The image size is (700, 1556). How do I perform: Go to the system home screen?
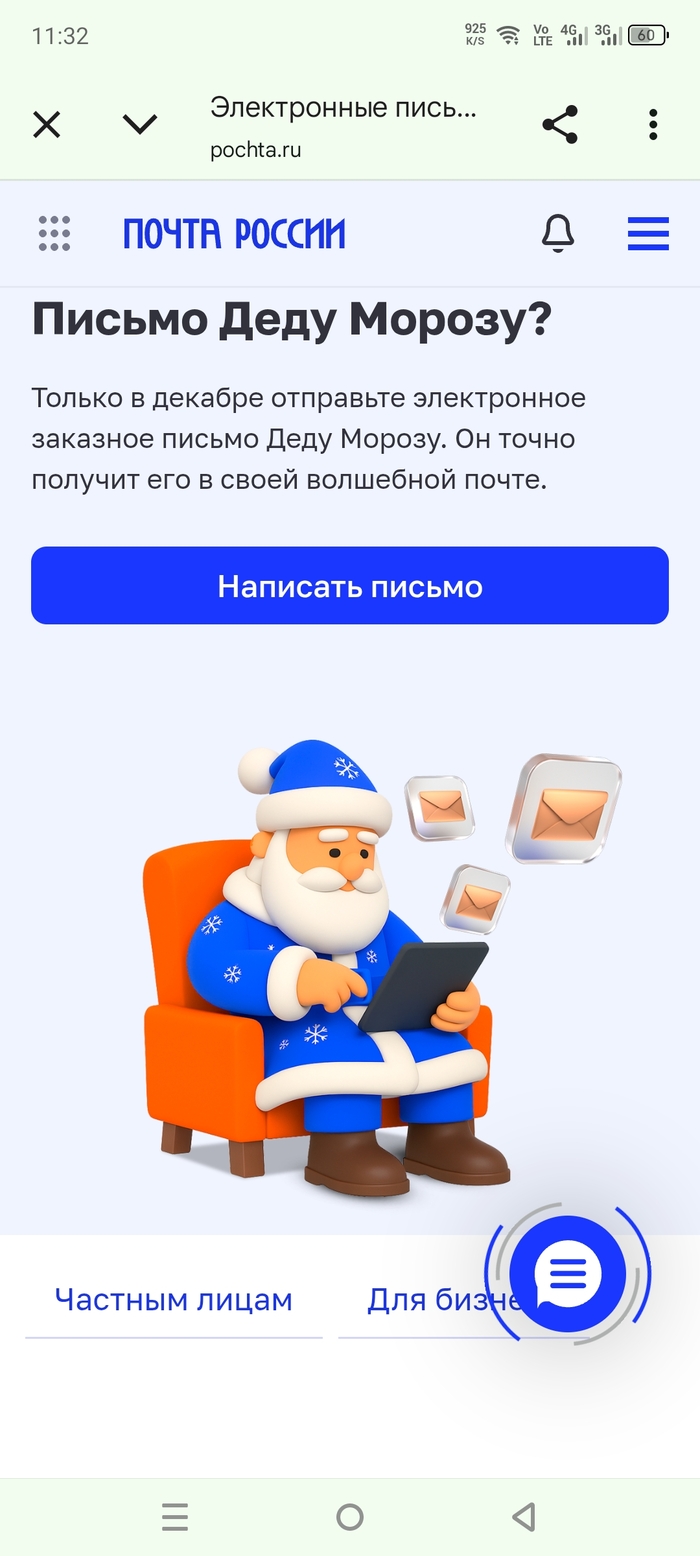350,1517
